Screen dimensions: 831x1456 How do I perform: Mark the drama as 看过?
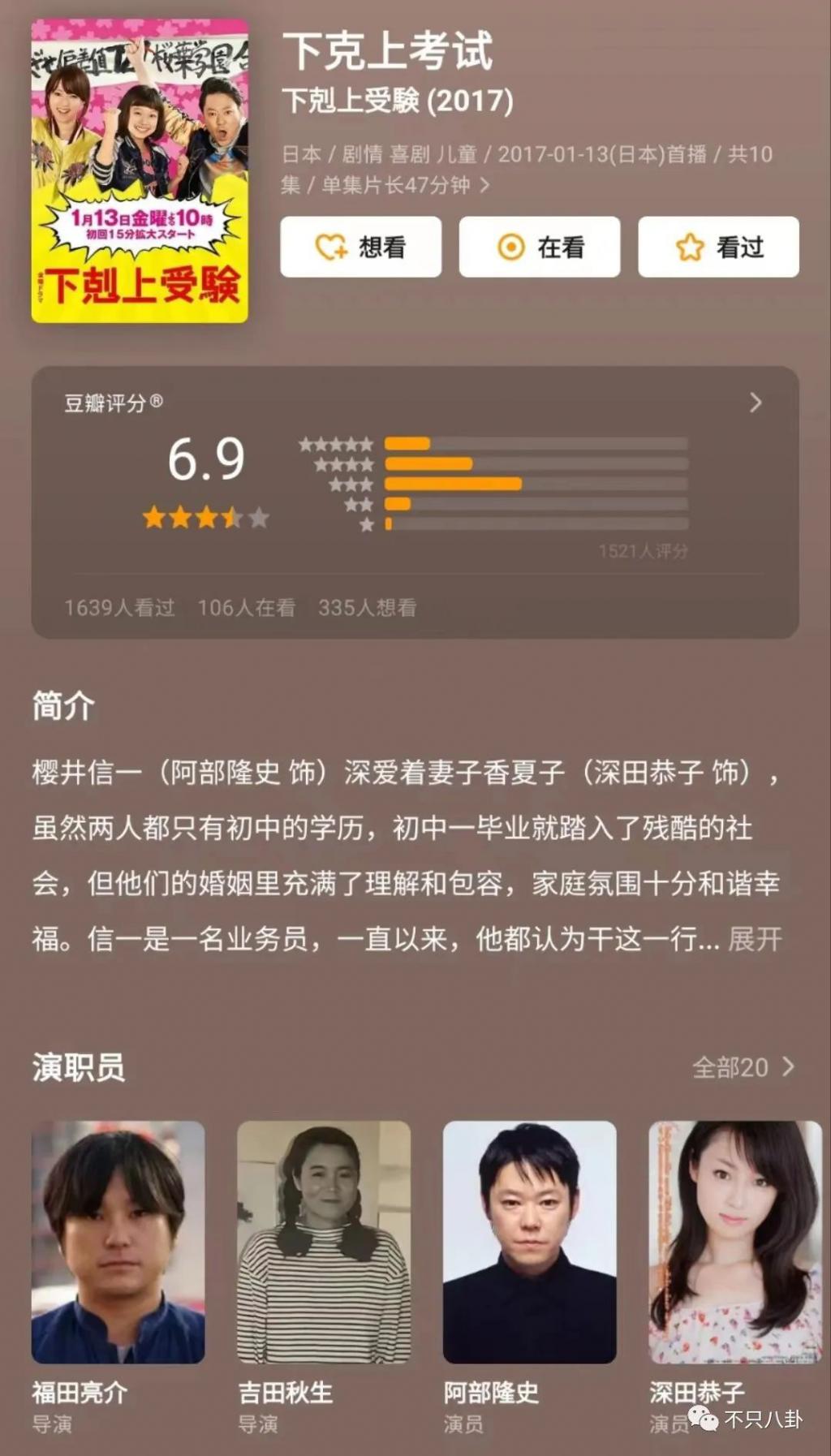718,247
